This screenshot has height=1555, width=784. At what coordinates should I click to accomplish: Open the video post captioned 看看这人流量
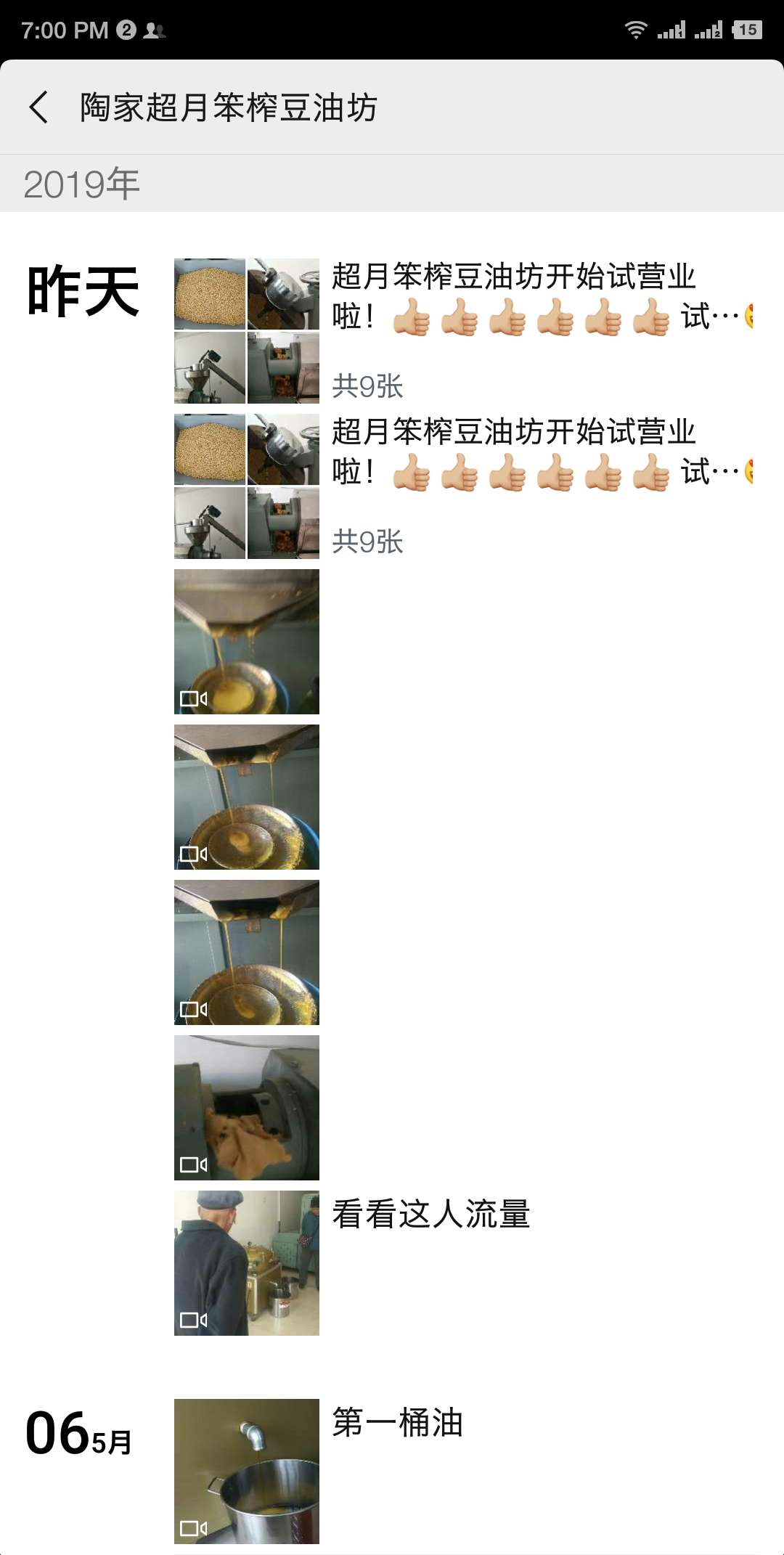pos(246,1262)
